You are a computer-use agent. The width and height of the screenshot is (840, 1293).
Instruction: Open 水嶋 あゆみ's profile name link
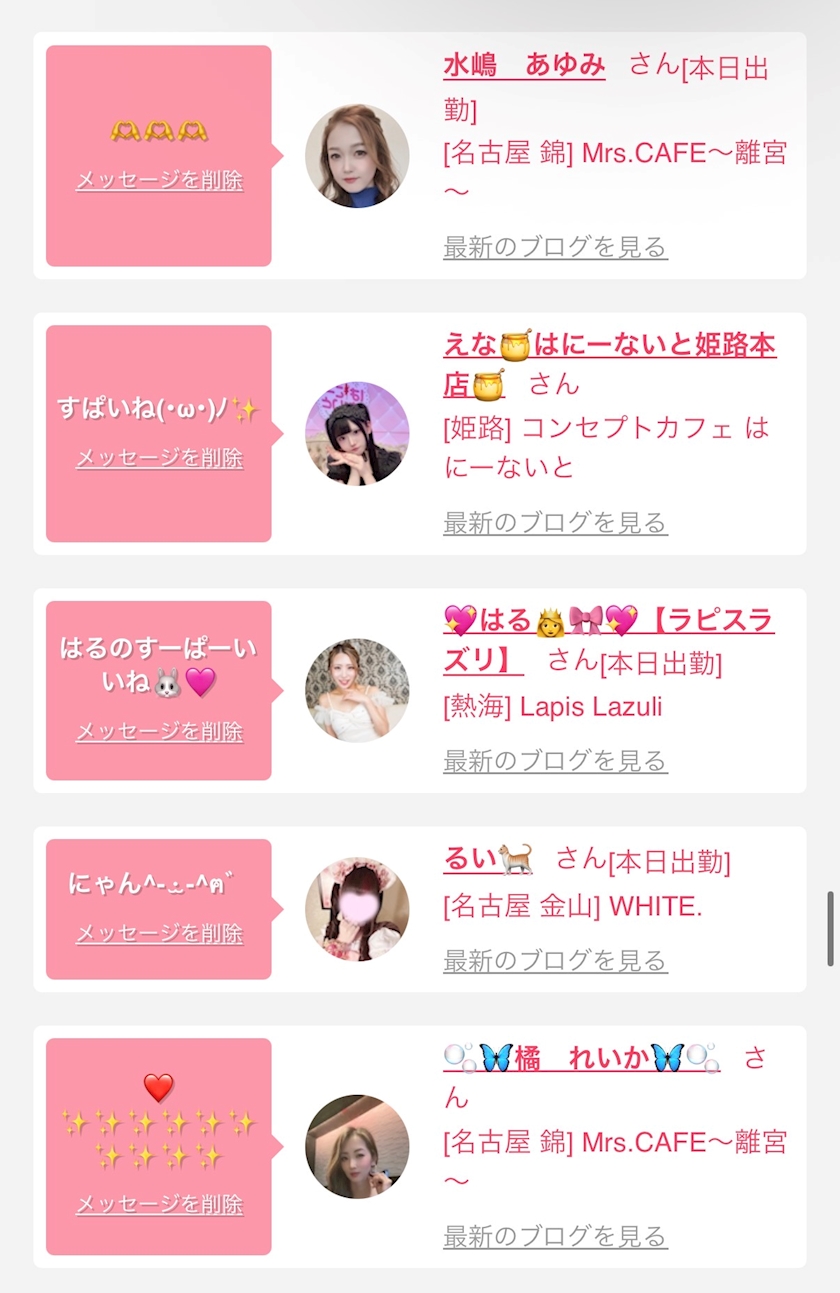pos(524,65)
